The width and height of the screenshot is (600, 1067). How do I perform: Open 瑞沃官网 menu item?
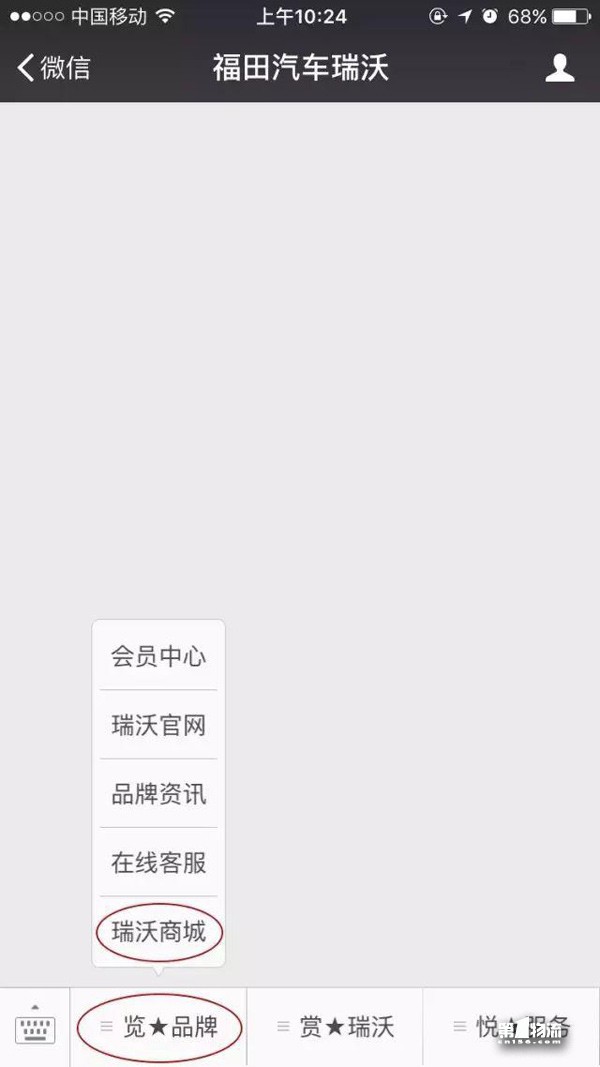159,725
